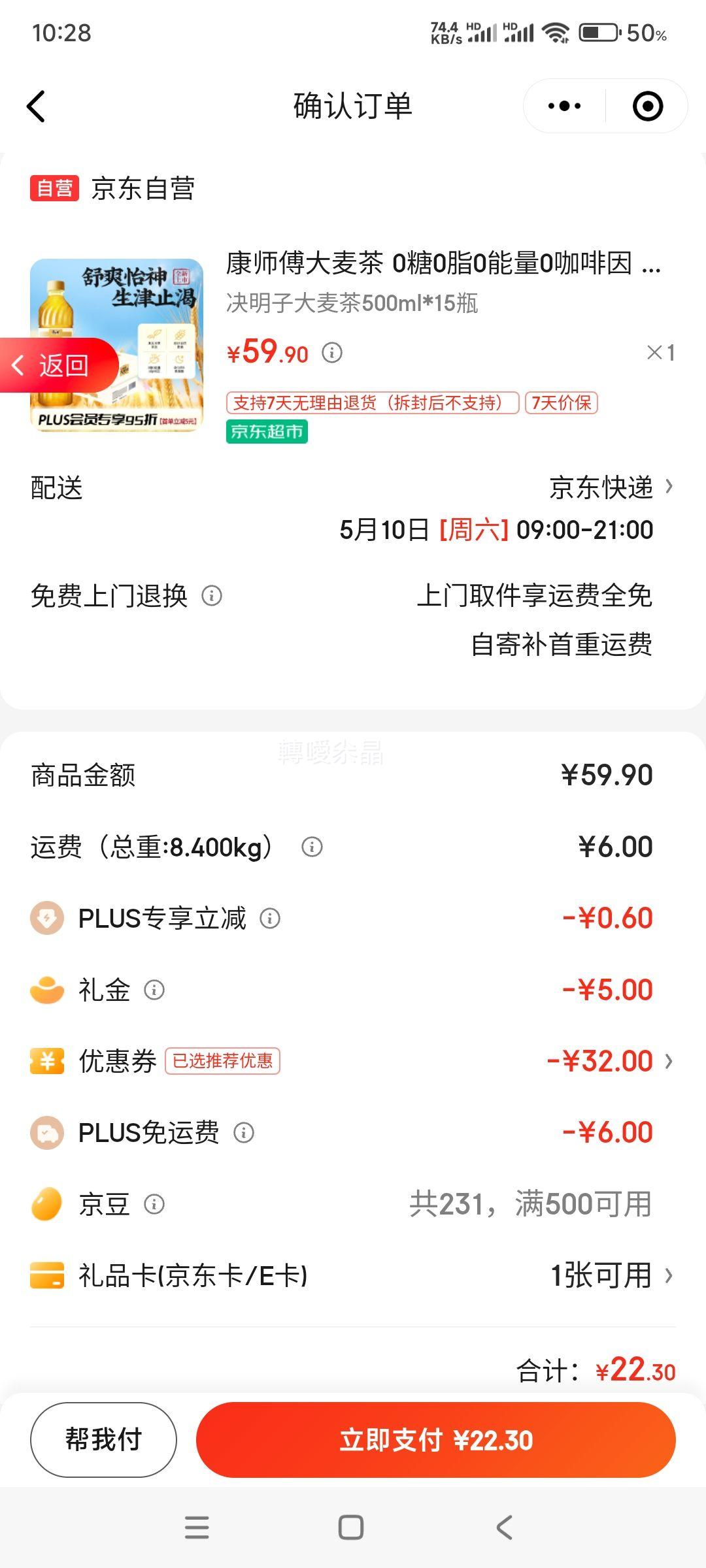Tap the info icon beside ¥59.90 price
Image resolution: width=706 pixels, height=1568 pixels.
(332, 353)
